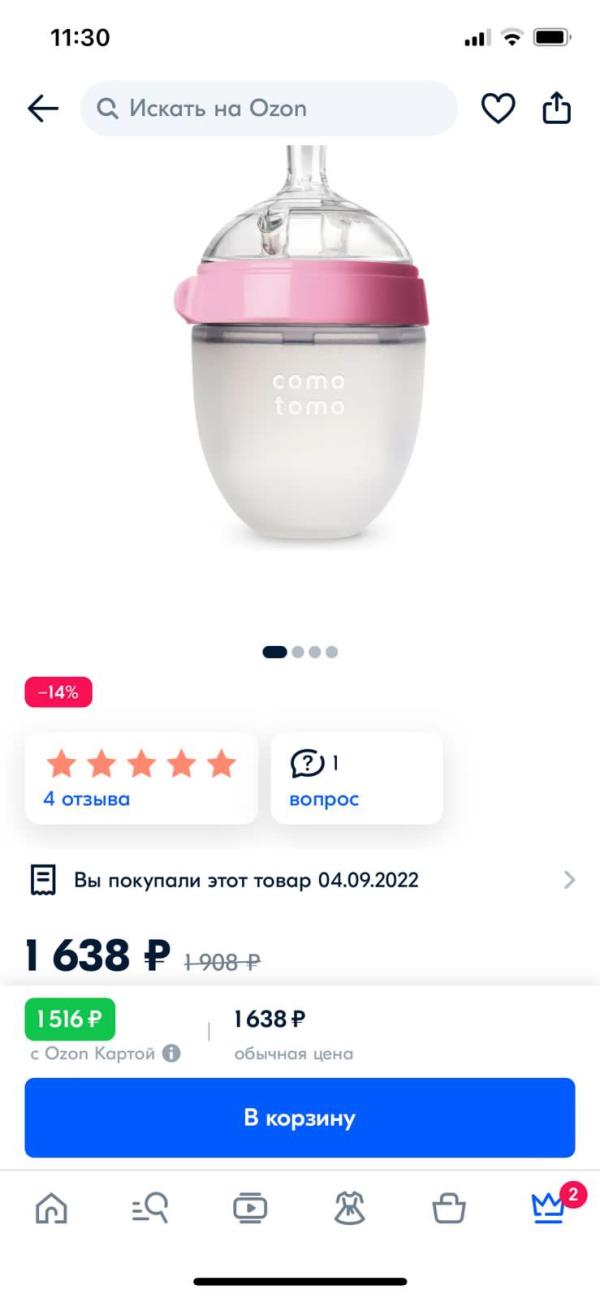Image resolution: width=600 pixels, height=1297 pixels.
Task: Share this product
Action: click(557, 107)
